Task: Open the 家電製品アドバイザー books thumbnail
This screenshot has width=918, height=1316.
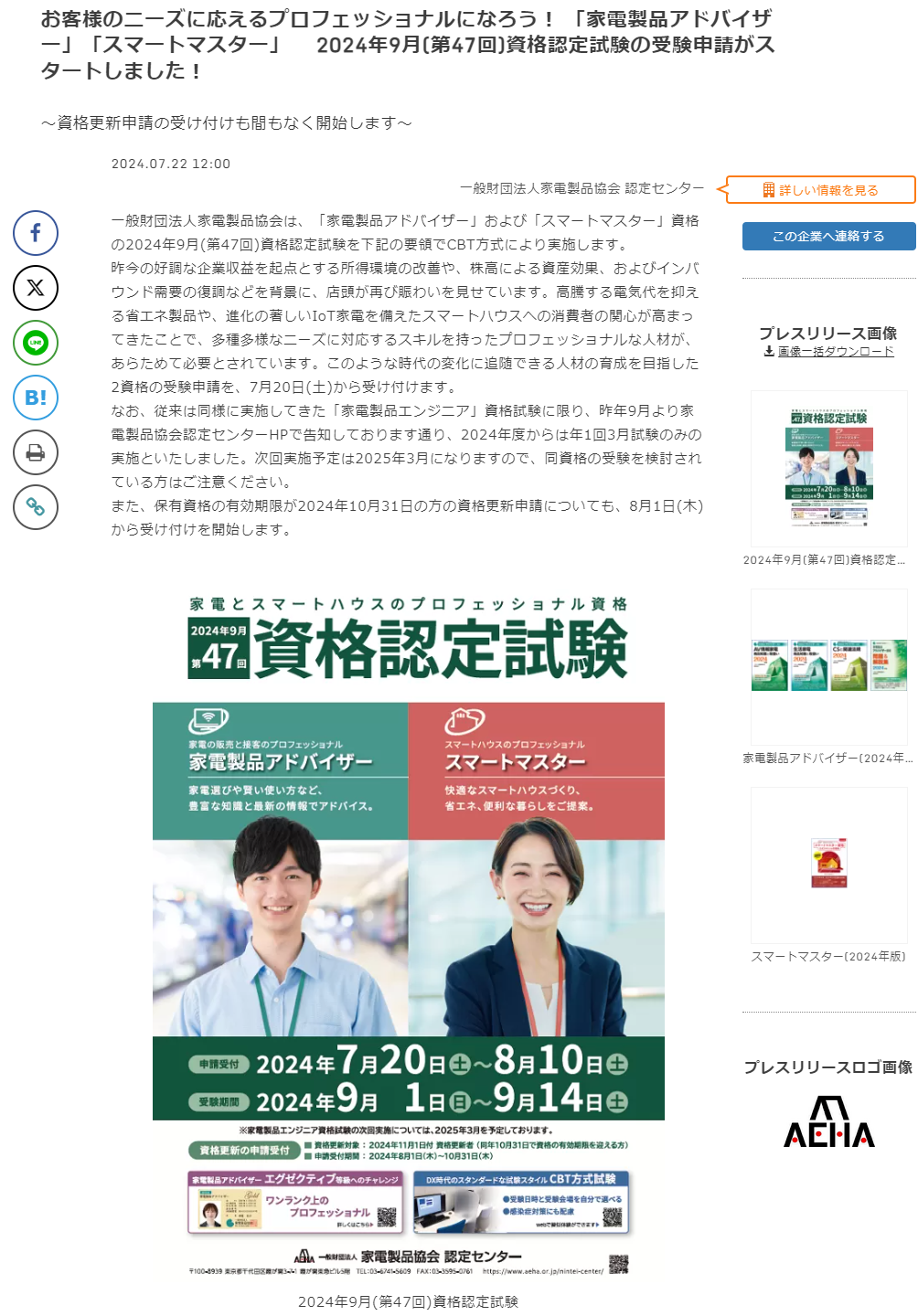Action: (828, 666)
